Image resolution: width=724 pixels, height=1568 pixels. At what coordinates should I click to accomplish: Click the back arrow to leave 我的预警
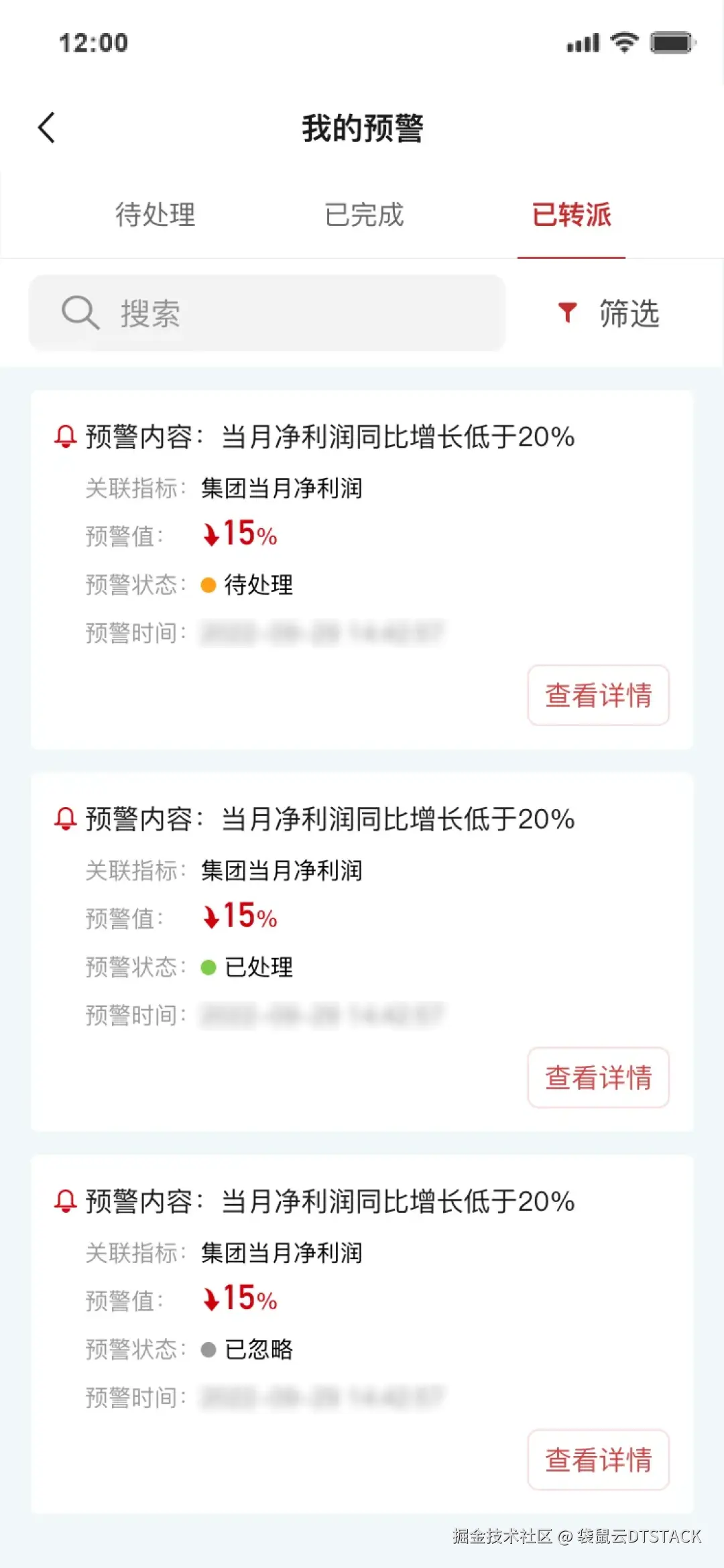(x=47, y=127)
